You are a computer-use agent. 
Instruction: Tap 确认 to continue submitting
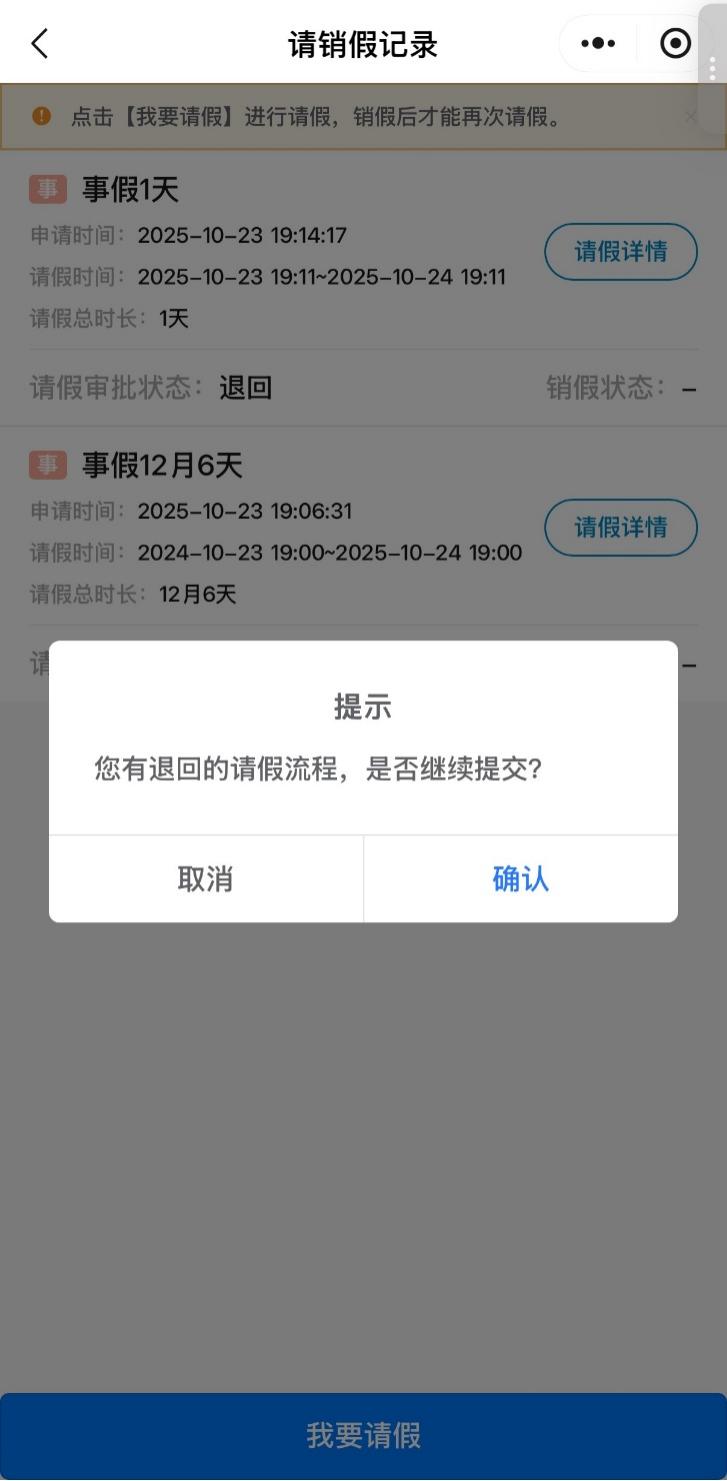tap(520, 879)
